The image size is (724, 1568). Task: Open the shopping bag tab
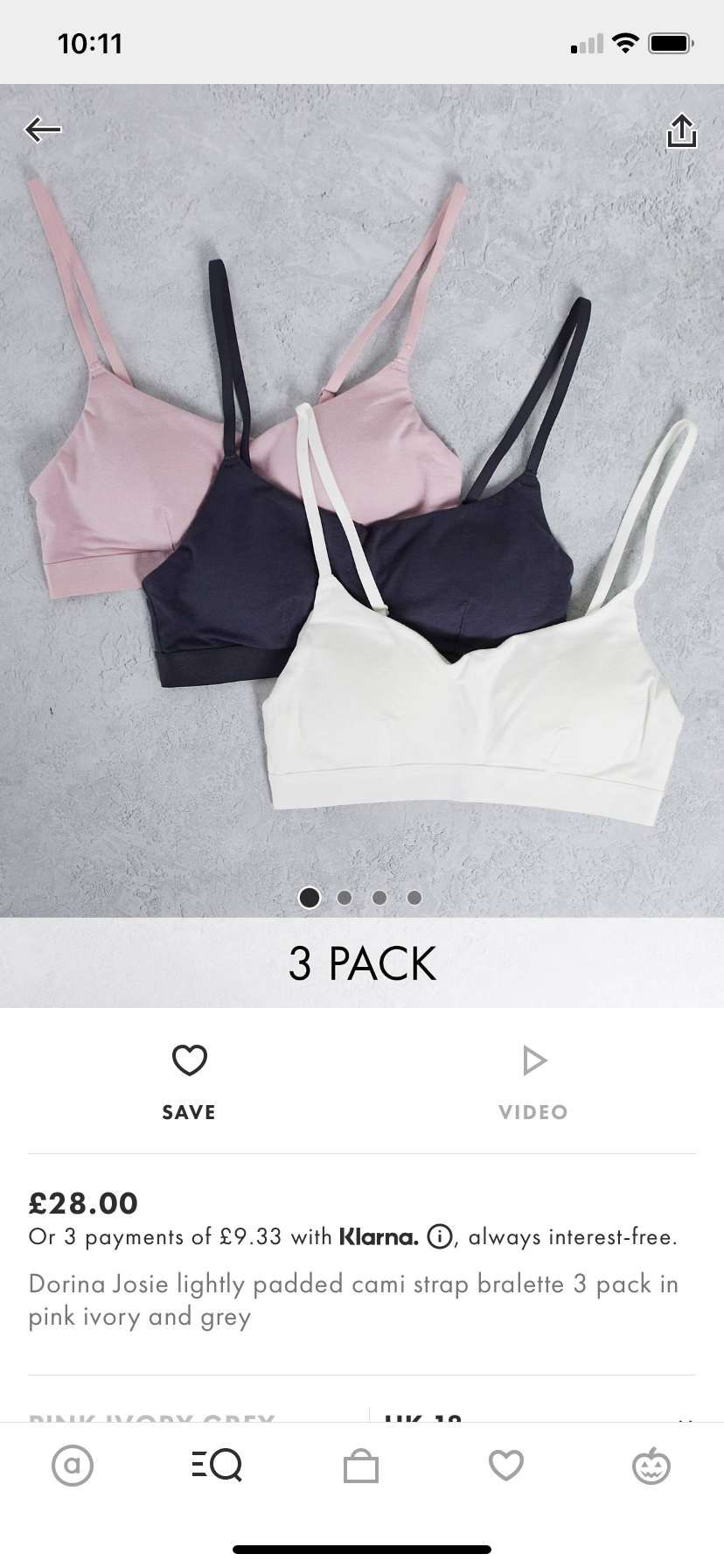pyautogui.click(x=361, y=1466)
